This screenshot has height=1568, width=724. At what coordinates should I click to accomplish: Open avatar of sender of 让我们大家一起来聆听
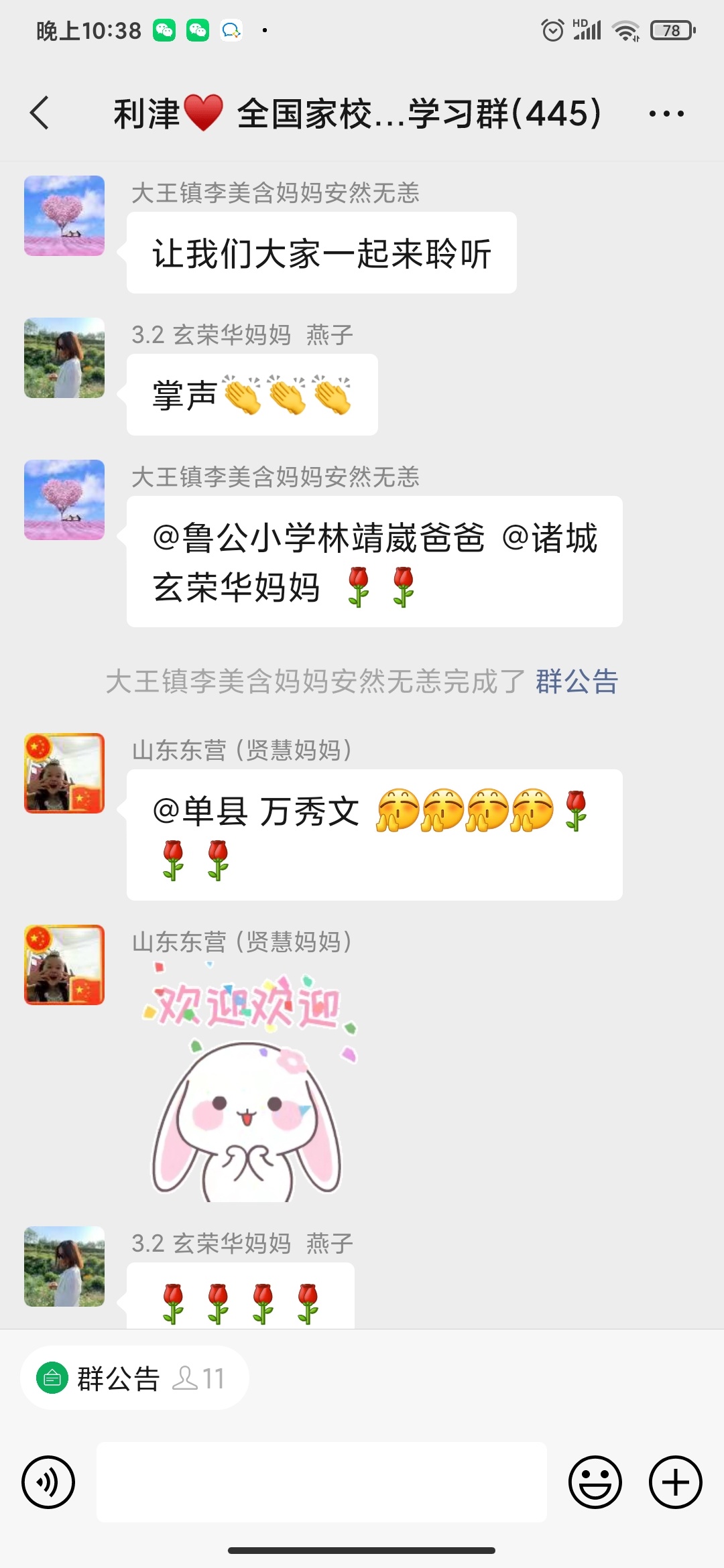[x=64, y=216]
